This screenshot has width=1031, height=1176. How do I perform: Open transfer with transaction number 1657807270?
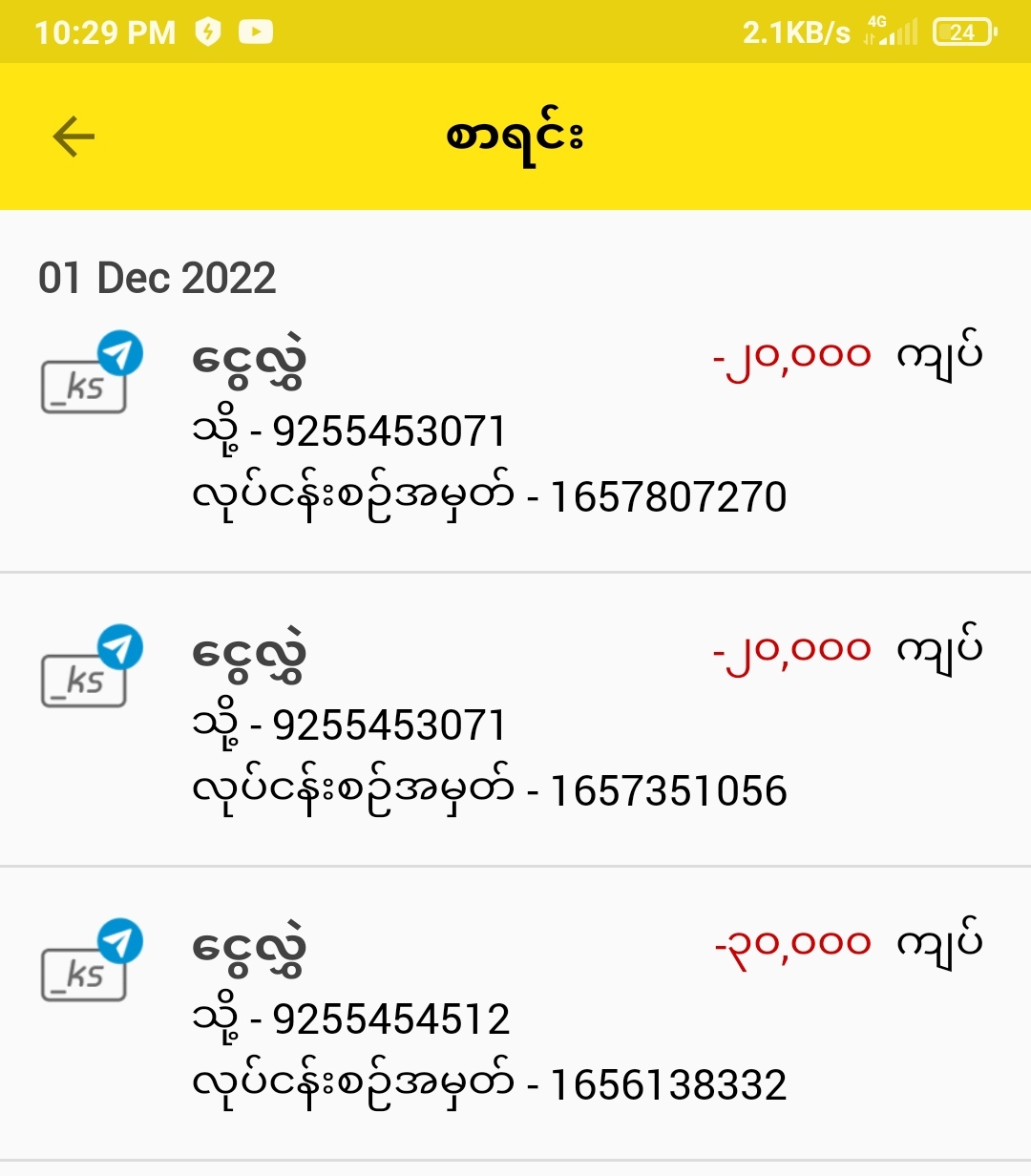[x=515, y=430]
